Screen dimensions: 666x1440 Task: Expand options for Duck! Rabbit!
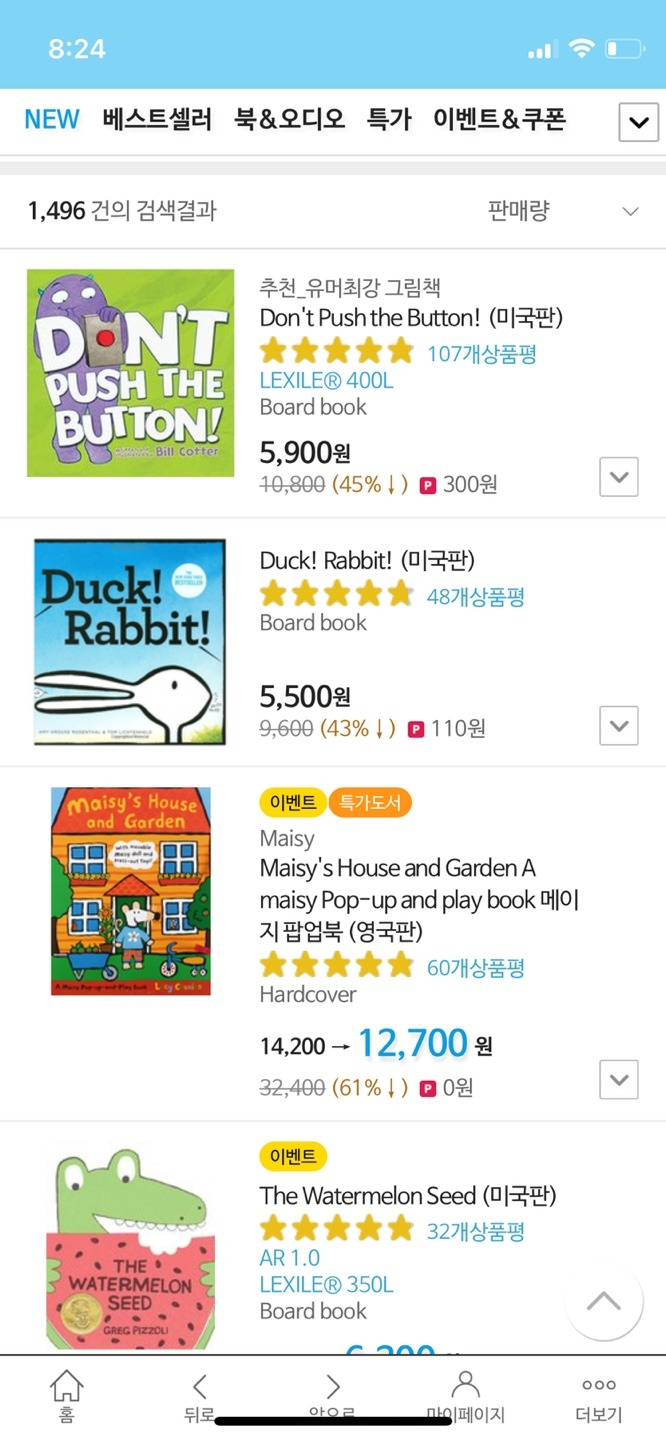click(x=618, y=725)
